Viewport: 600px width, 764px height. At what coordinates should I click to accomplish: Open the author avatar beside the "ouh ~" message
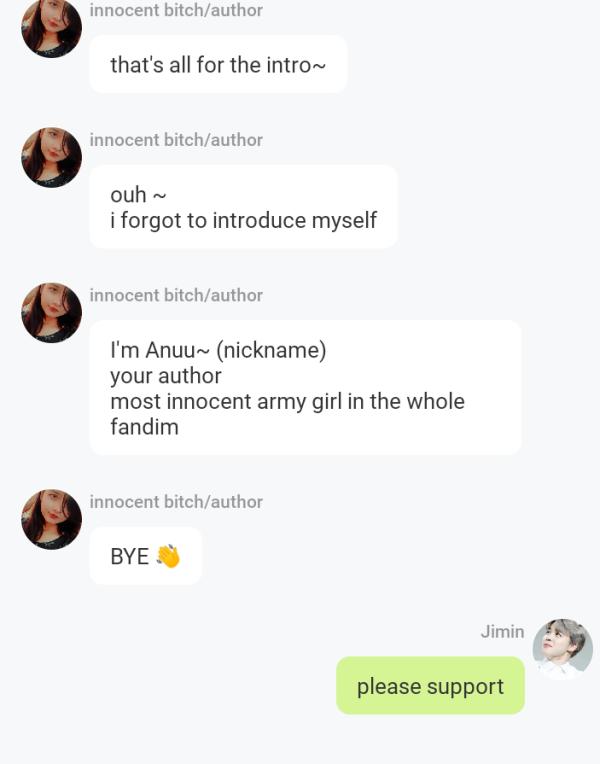[51, 157]
